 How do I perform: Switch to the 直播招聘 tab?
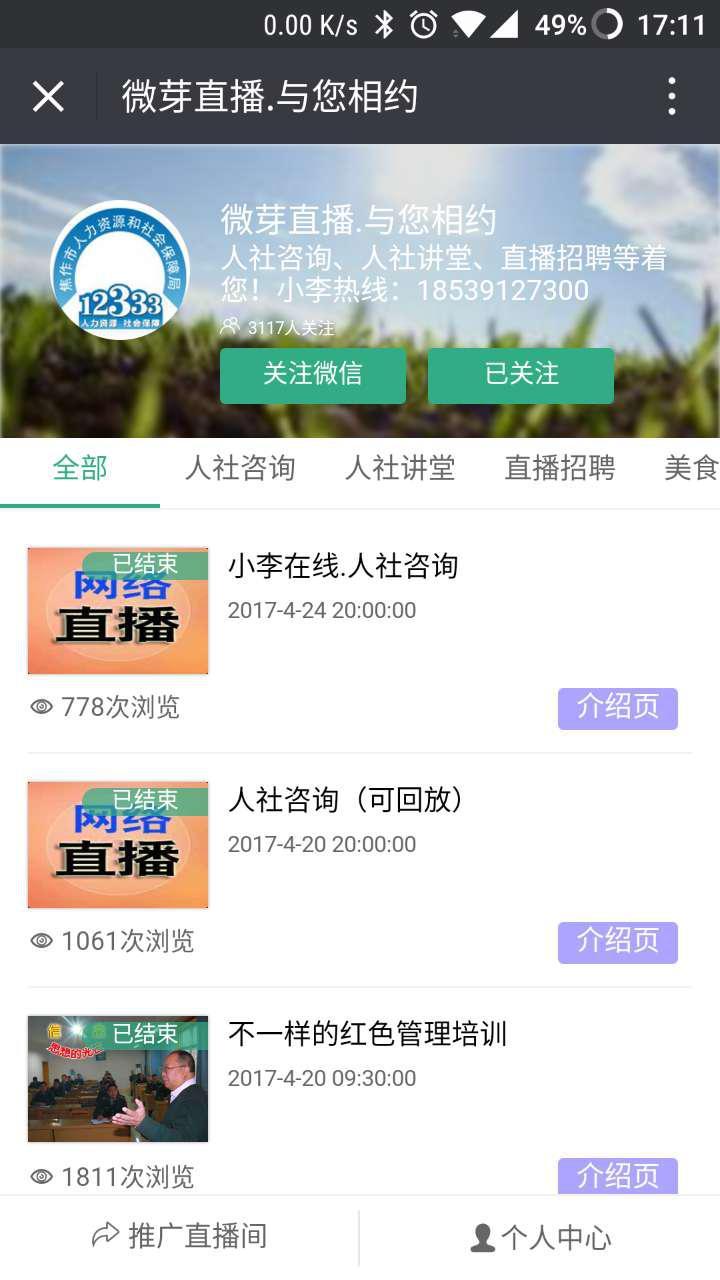560,468
